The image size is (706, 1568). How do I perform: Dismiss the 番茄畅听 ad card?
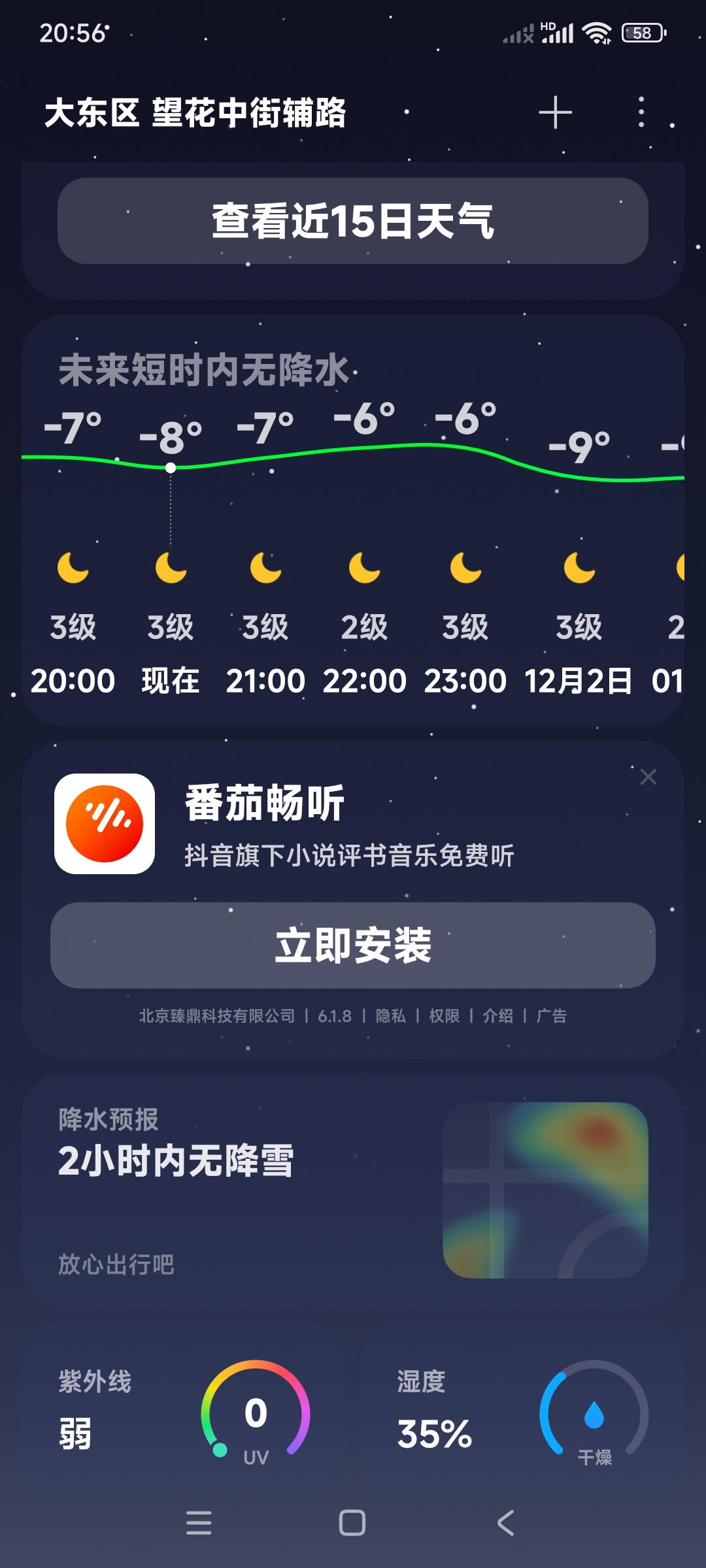(647, 777)
